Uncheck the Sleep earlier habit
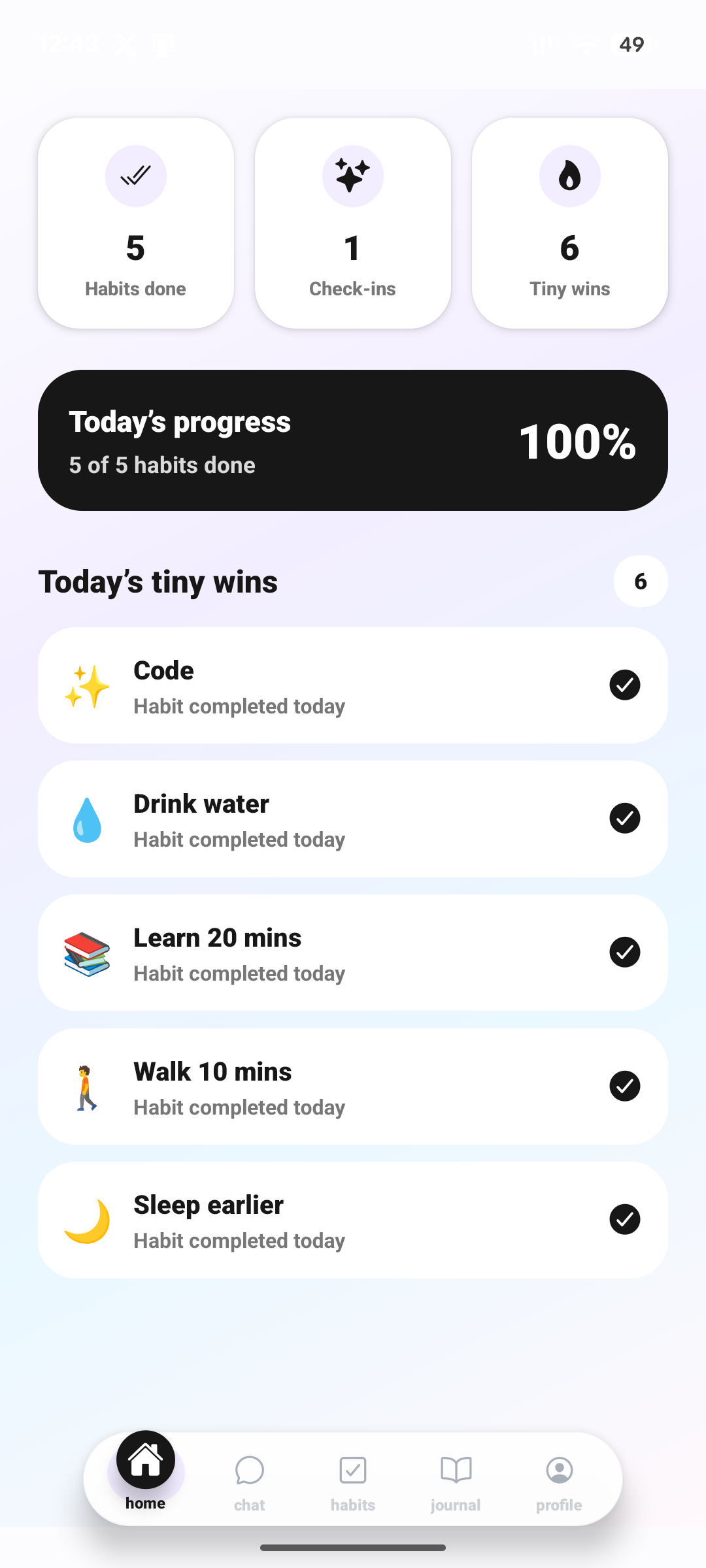The image size is (706, 1568). point(625,1219)
